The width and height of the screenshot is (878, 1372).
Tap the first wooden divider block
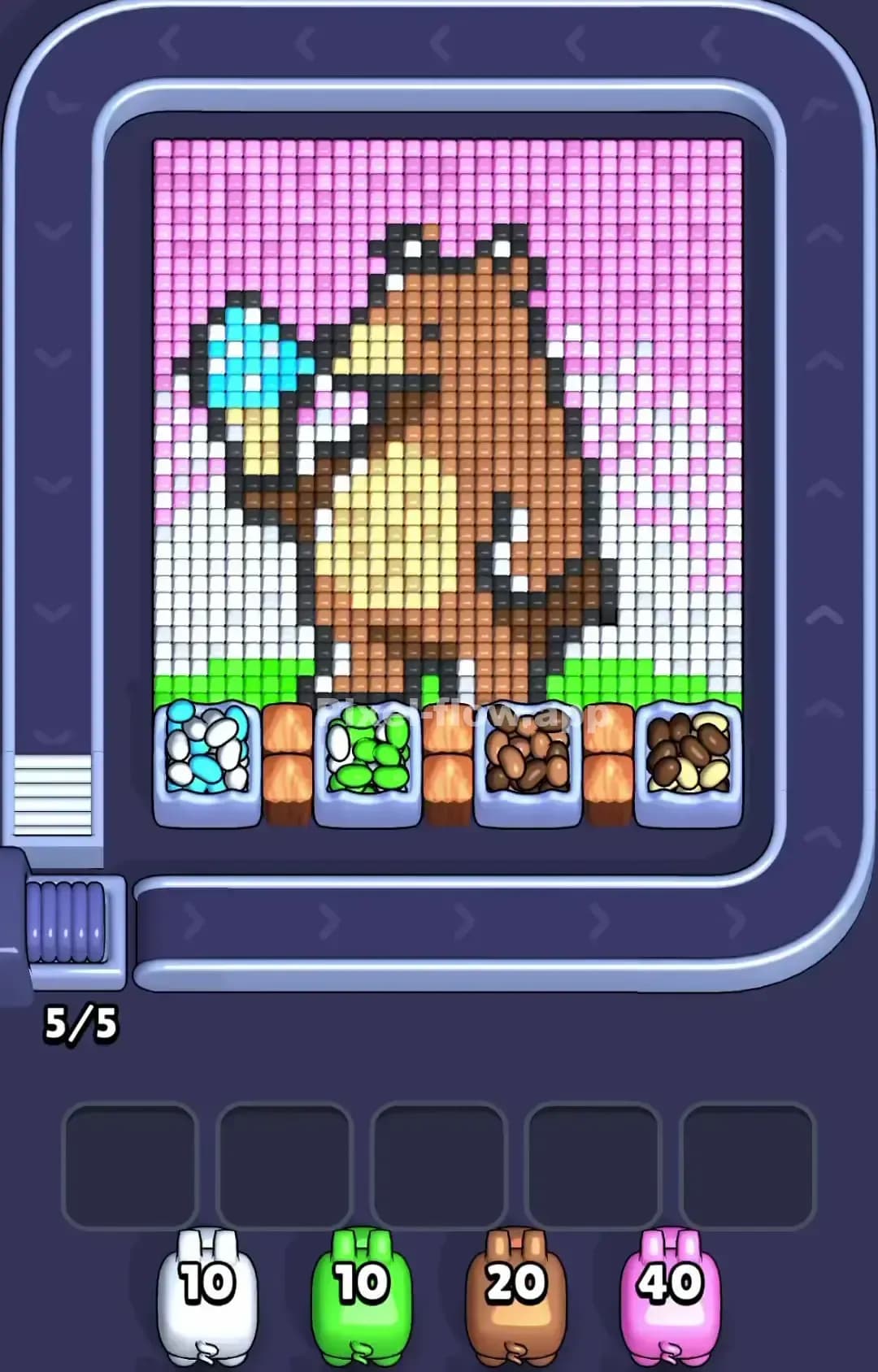(x=286, y=756)
